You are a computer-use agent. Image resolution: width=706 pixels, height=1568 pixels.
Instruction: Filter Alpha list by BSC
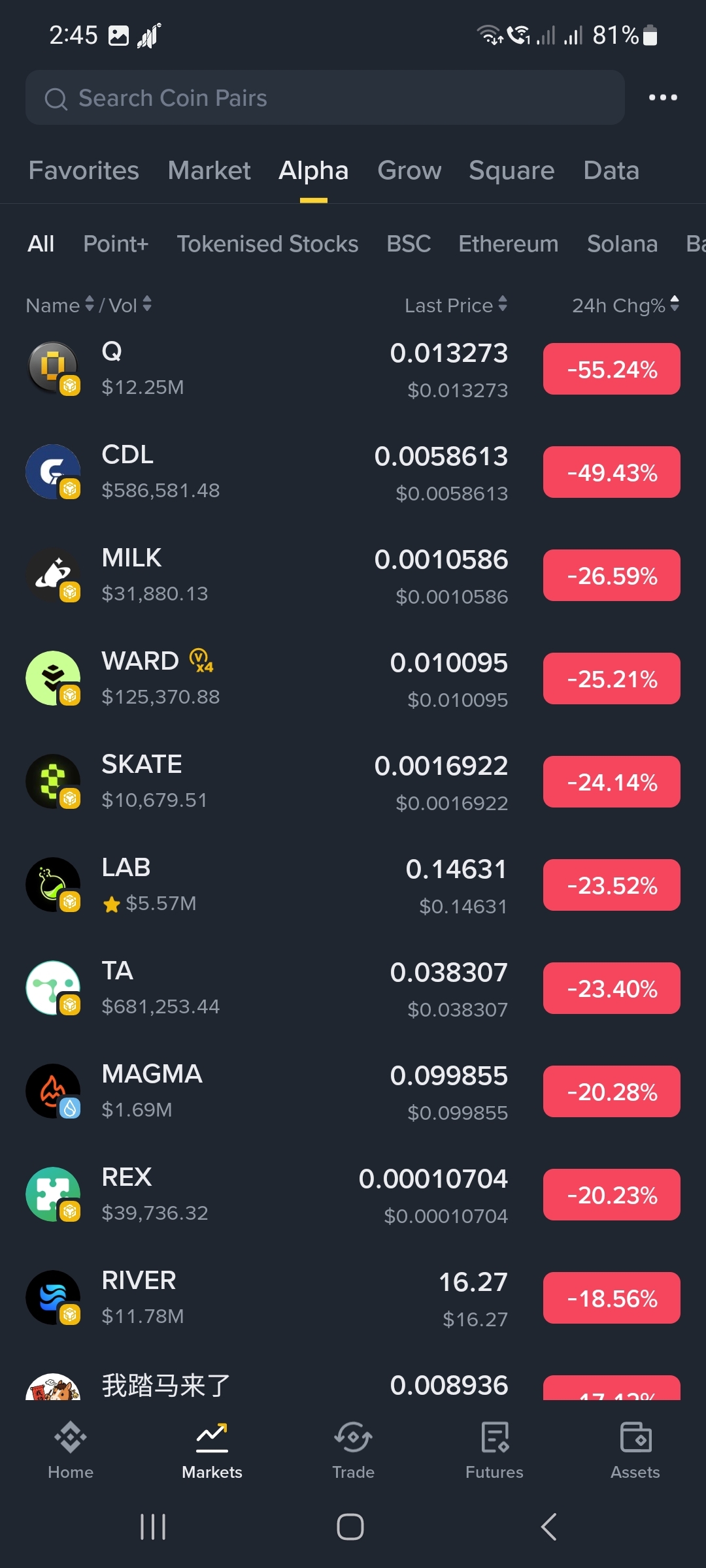click(x=409, y=244)
